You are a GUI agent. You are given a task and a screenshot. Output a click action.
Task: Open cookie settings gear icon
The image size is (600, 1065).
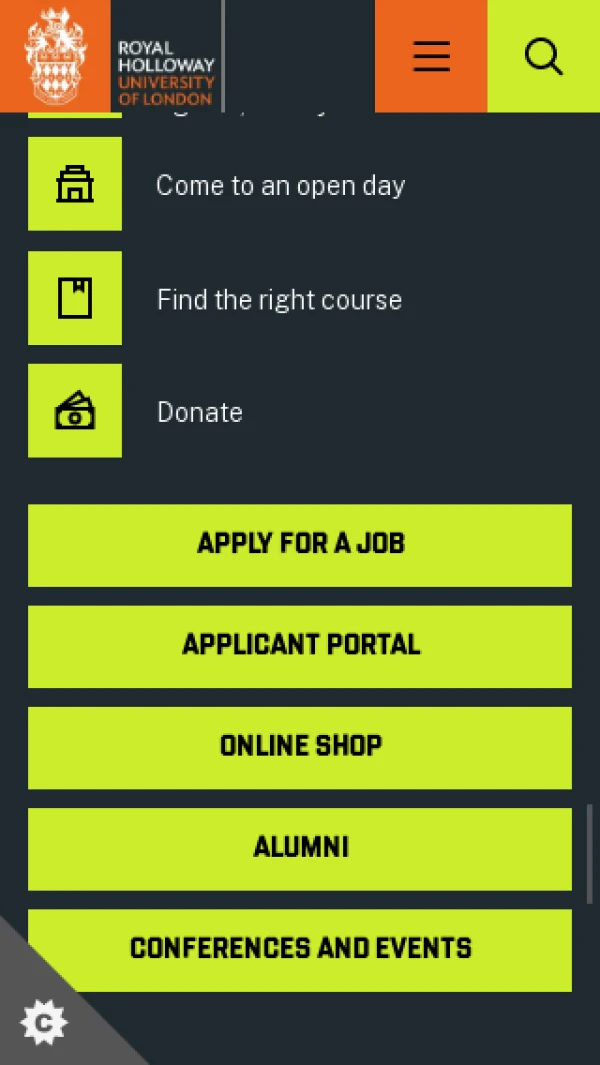click(x=43, y=1022)
